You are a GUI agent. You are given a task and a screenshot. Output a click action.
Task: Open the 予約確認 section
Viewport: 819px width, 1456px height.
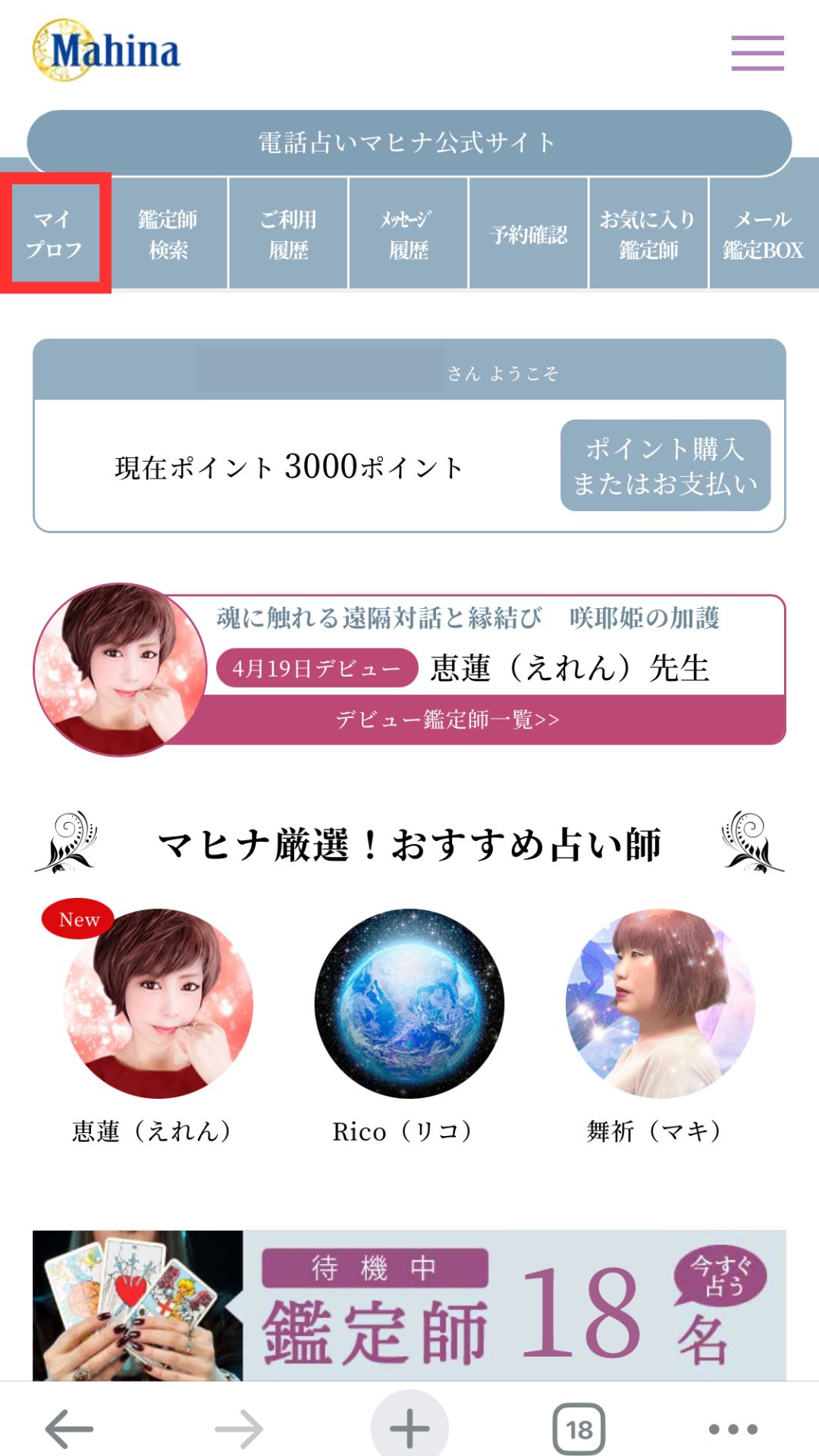point(529,233)
